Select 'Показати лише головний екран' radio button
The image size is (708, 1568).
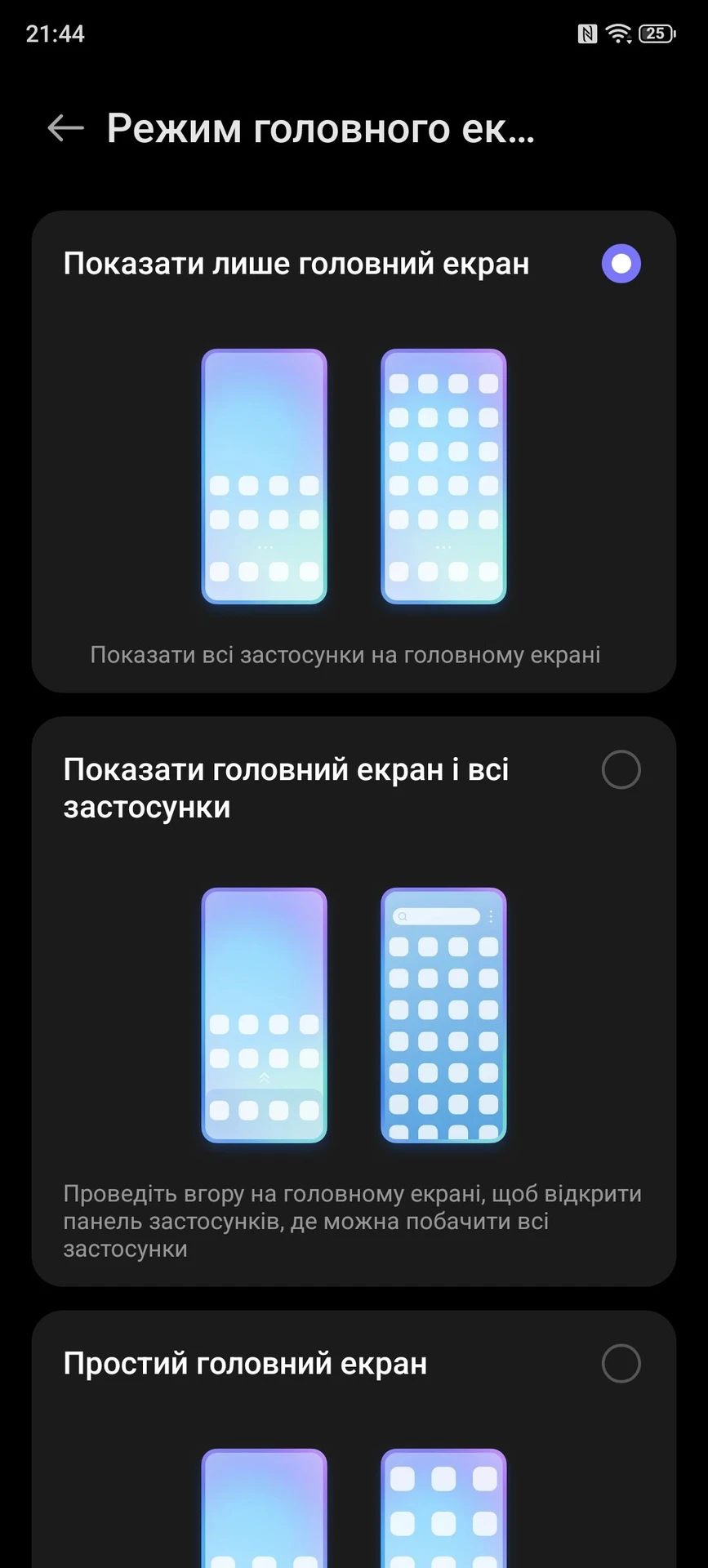621,264
